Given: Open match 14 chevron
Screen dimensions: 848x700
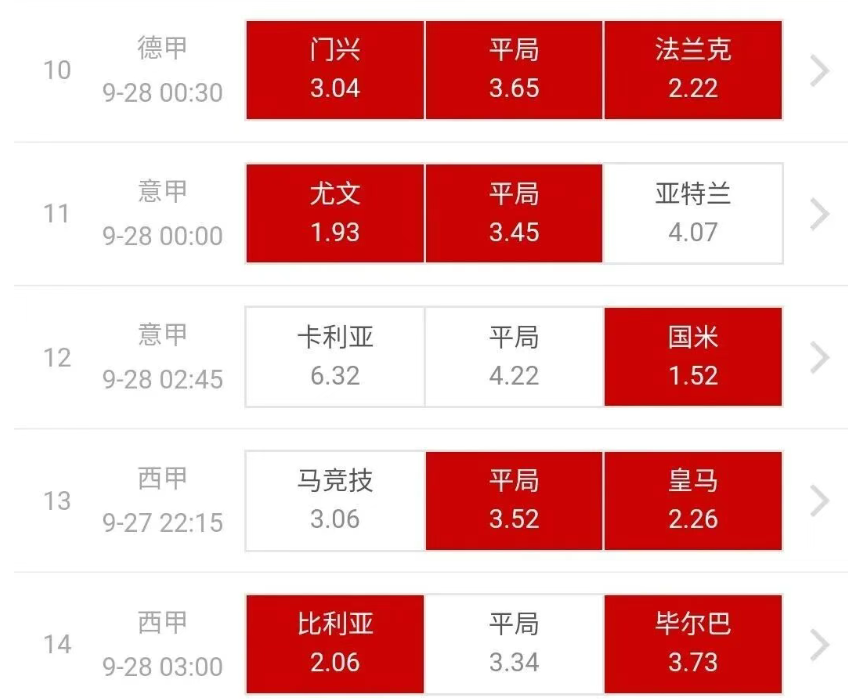Looking at the screenshot, I should 819,643.
